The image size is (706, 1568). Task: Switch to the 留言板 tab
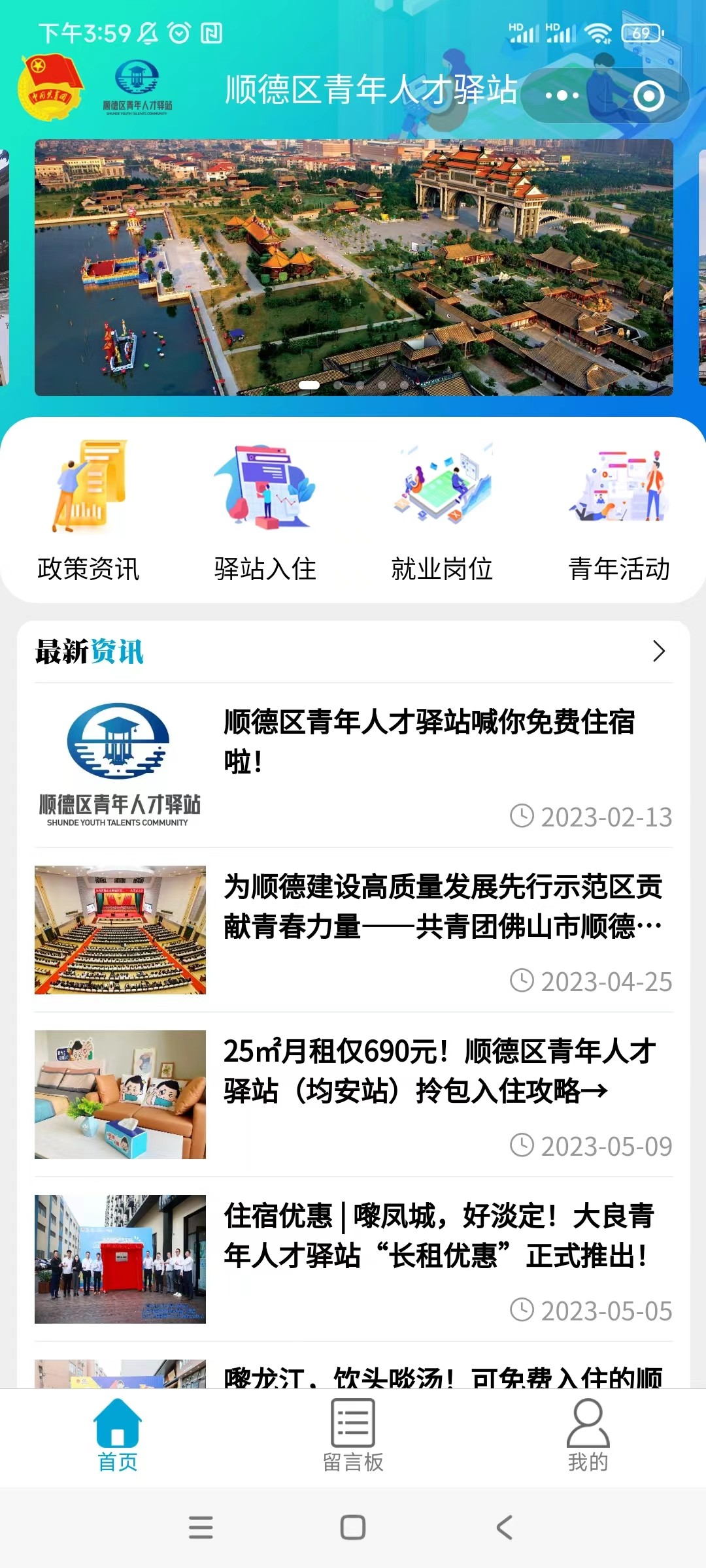click(353, 1435)
